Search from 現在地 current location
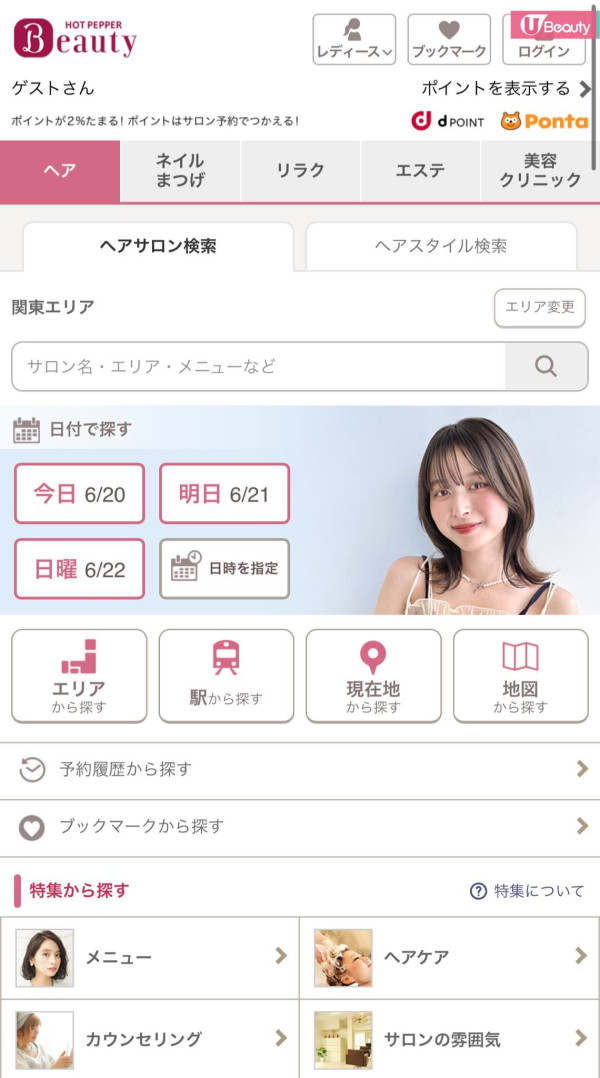 (x=373, y=676)
